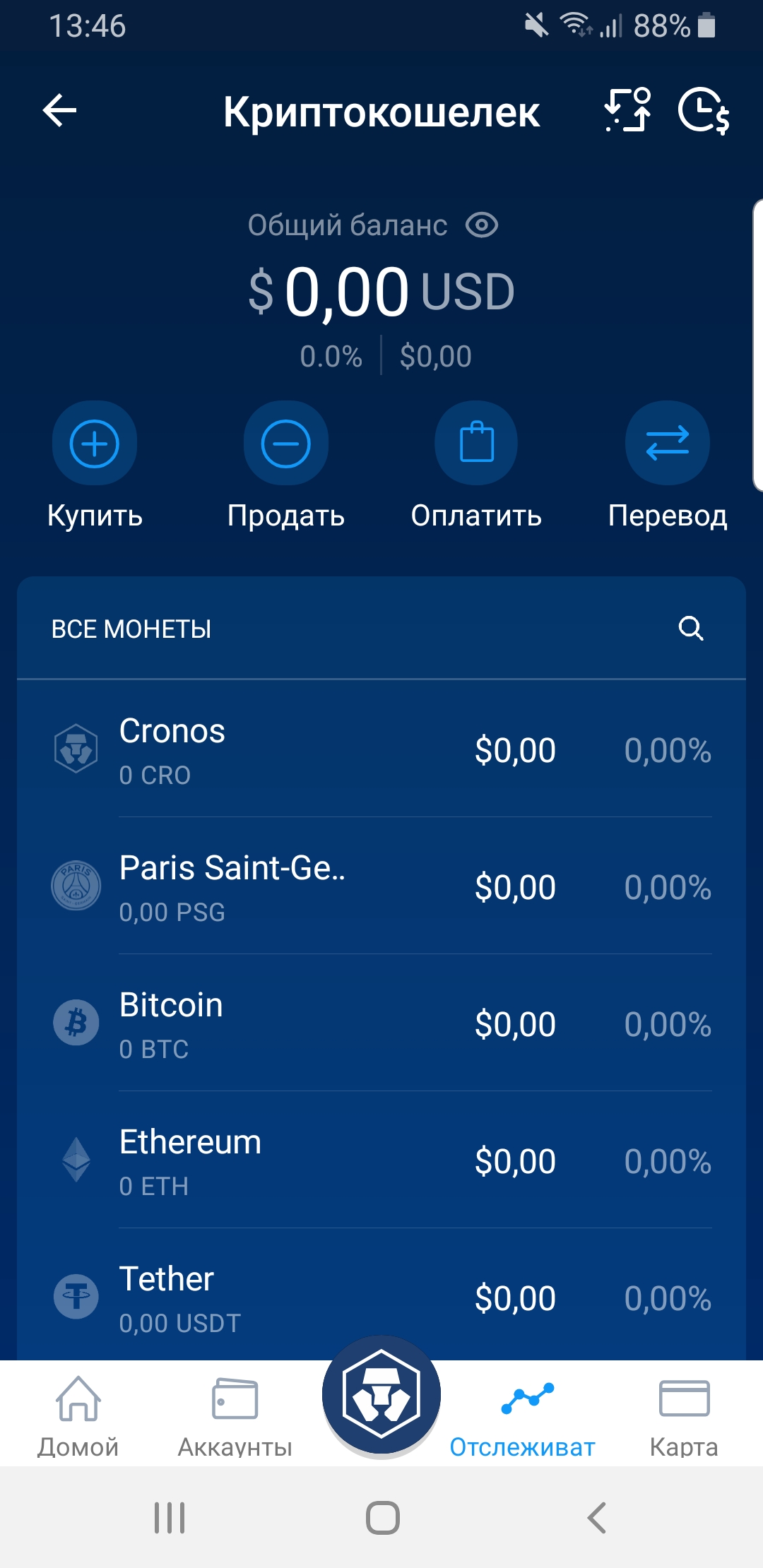Open transaction history clock icon

[x=704, y=111]
